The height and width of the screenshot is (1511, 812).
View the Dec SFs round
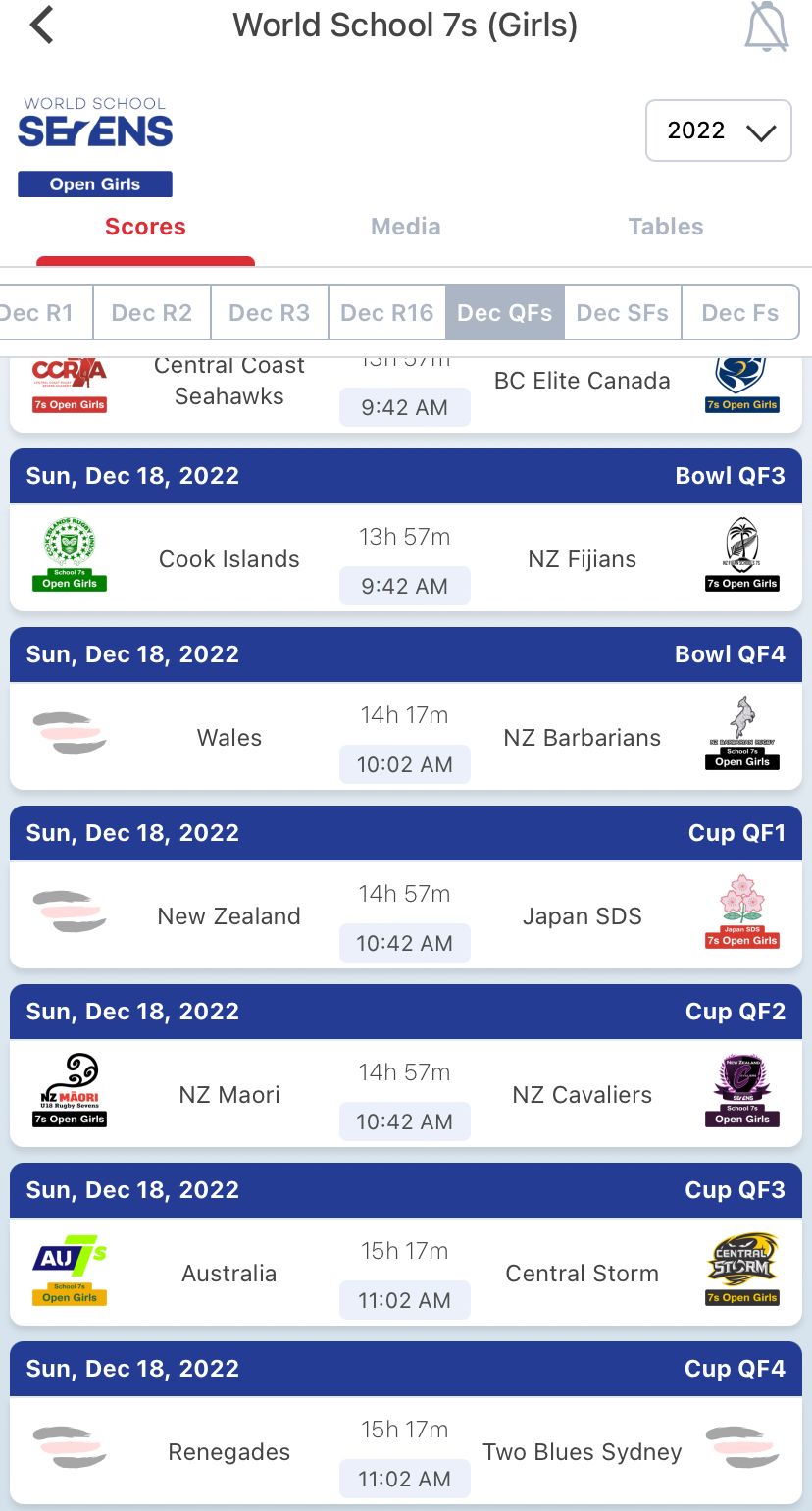(622, 313)
